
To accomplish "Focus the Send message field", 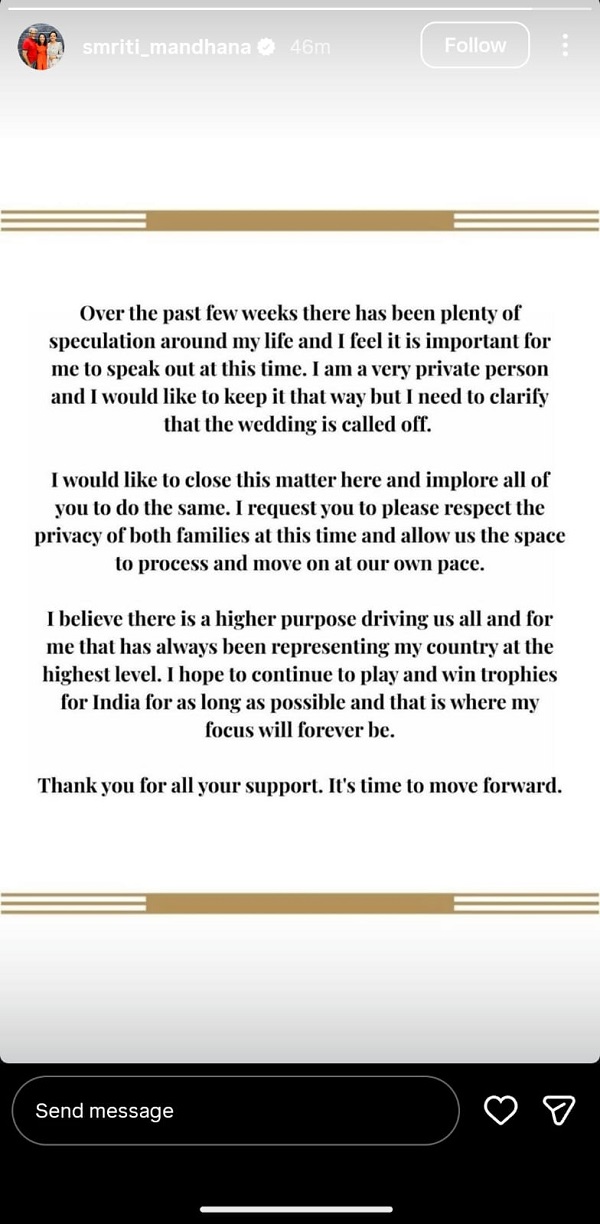I will (x=235, y=1110).
